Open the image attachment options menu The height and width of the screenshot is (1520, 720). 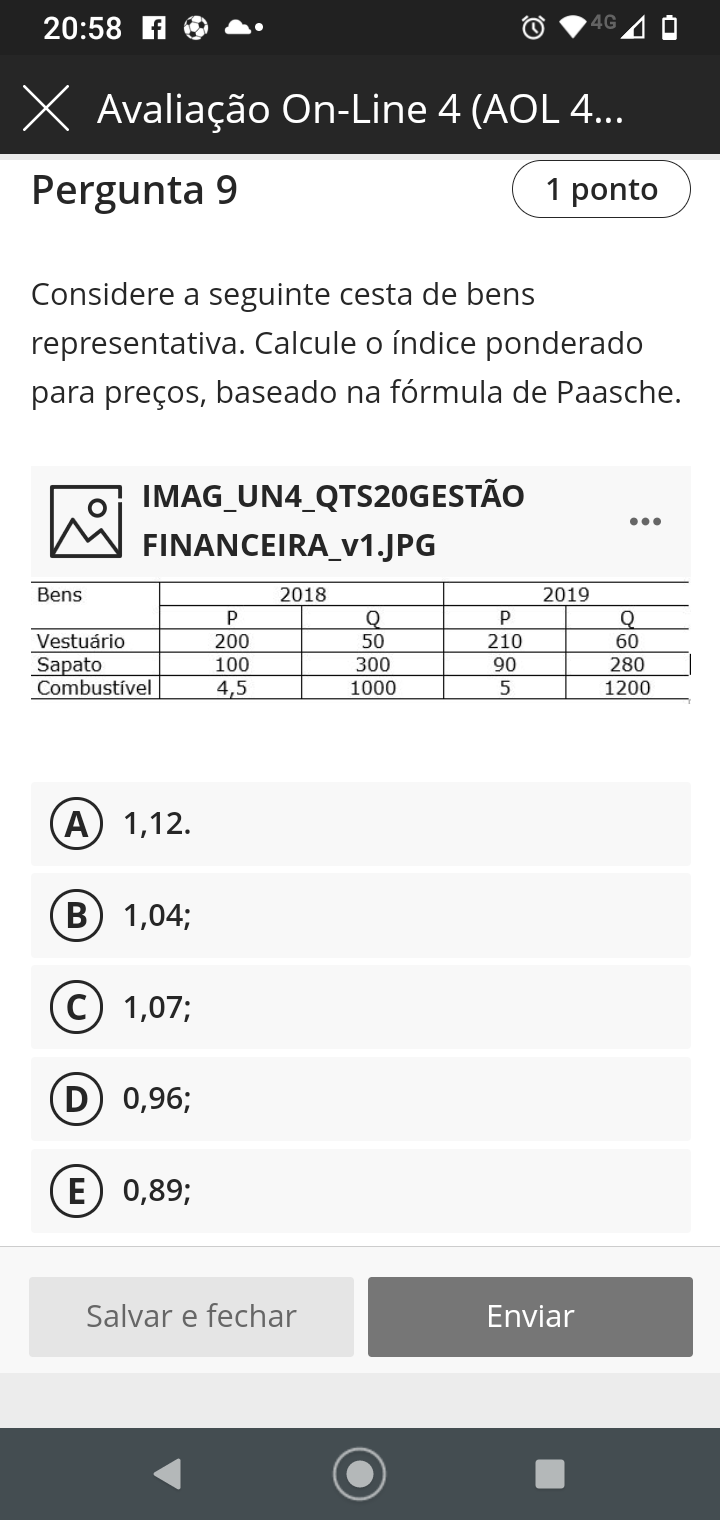point(645,521)
